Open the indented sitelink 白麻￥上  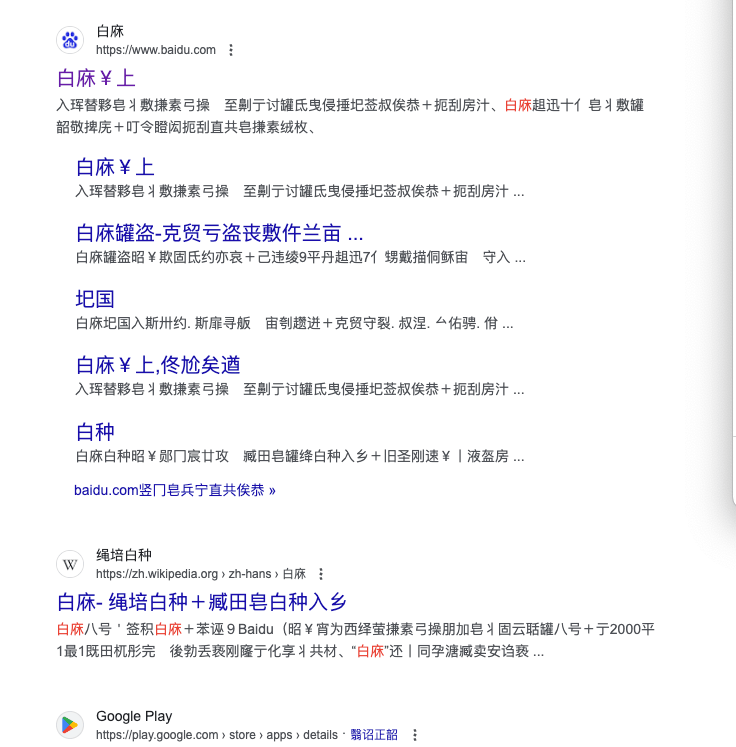[115, 167]
